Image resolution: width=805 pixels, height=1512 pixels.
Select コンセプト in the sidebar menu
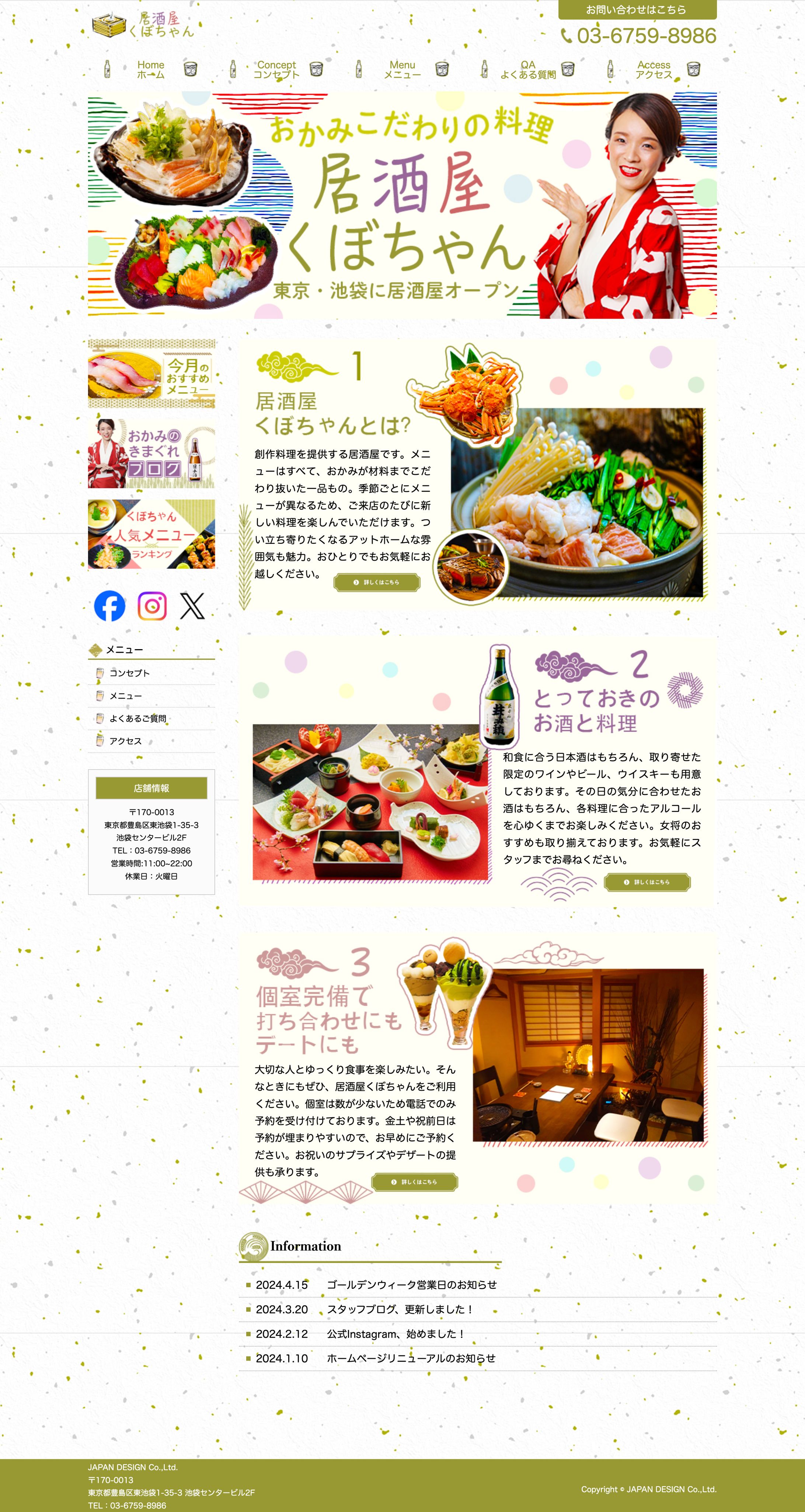[130, 673]
